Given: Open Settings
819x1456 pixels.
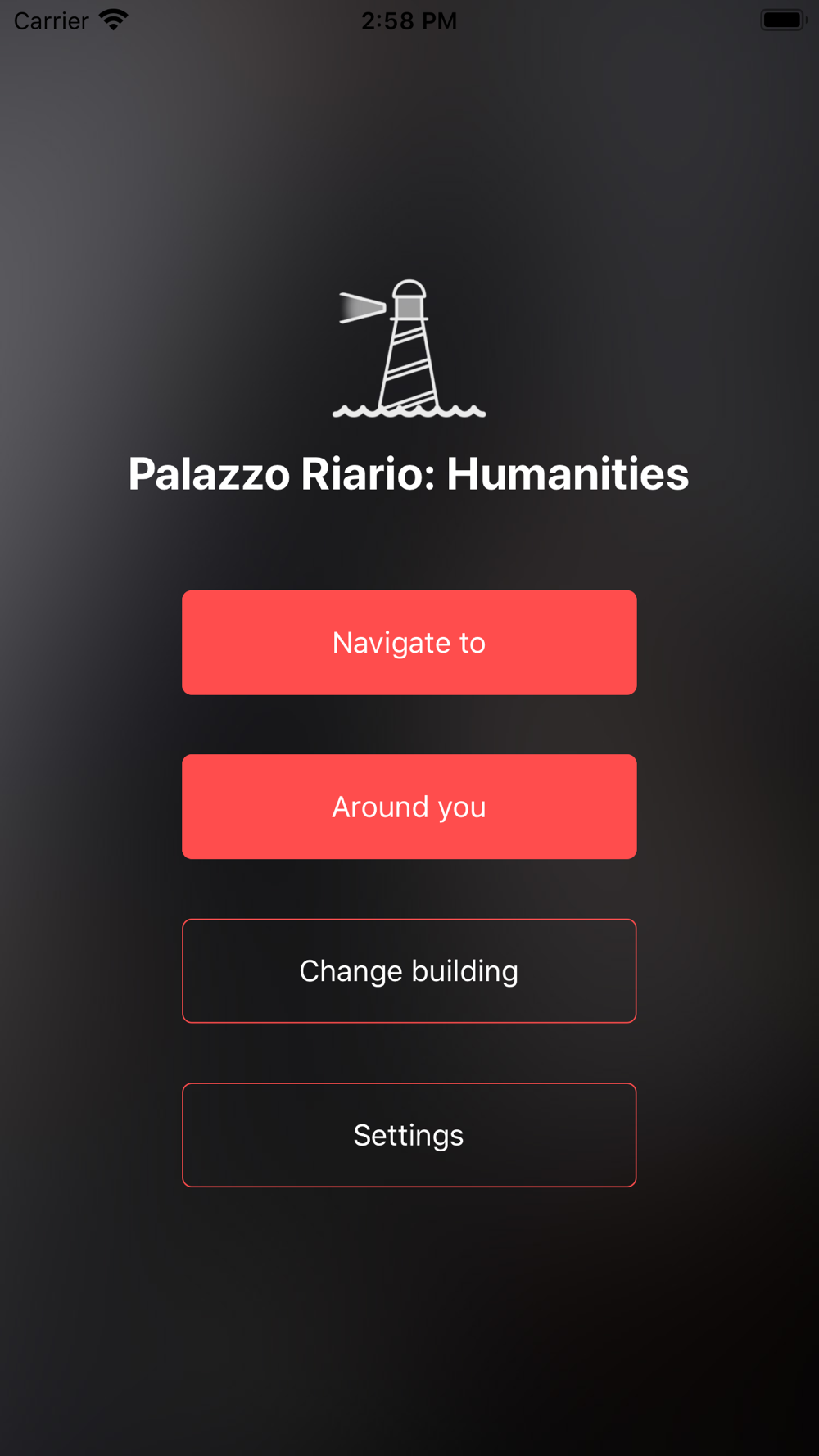Looking at the screenshot, I should click(x=409, y=1135).
